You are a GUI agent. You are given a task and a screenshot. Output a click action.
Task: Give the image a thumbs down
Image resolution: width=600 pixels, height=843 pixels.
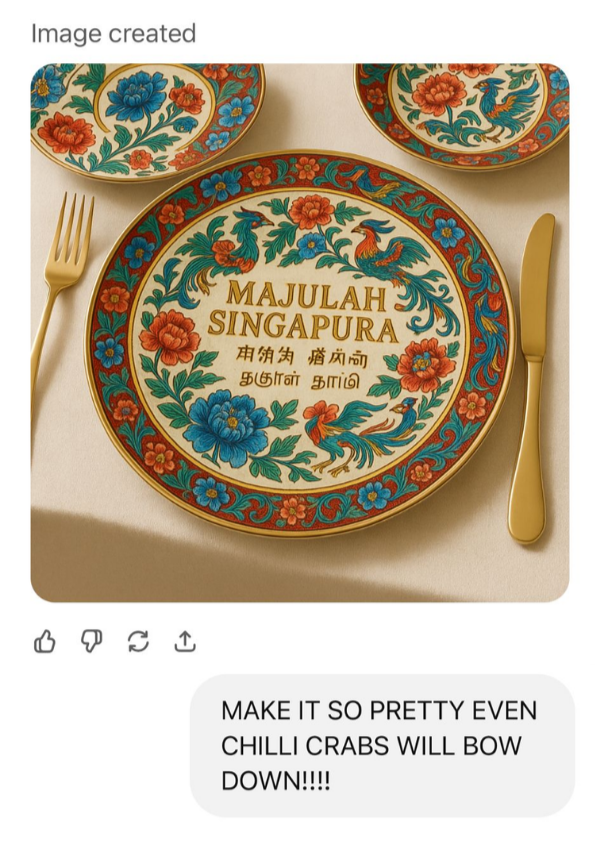[92, 642]
